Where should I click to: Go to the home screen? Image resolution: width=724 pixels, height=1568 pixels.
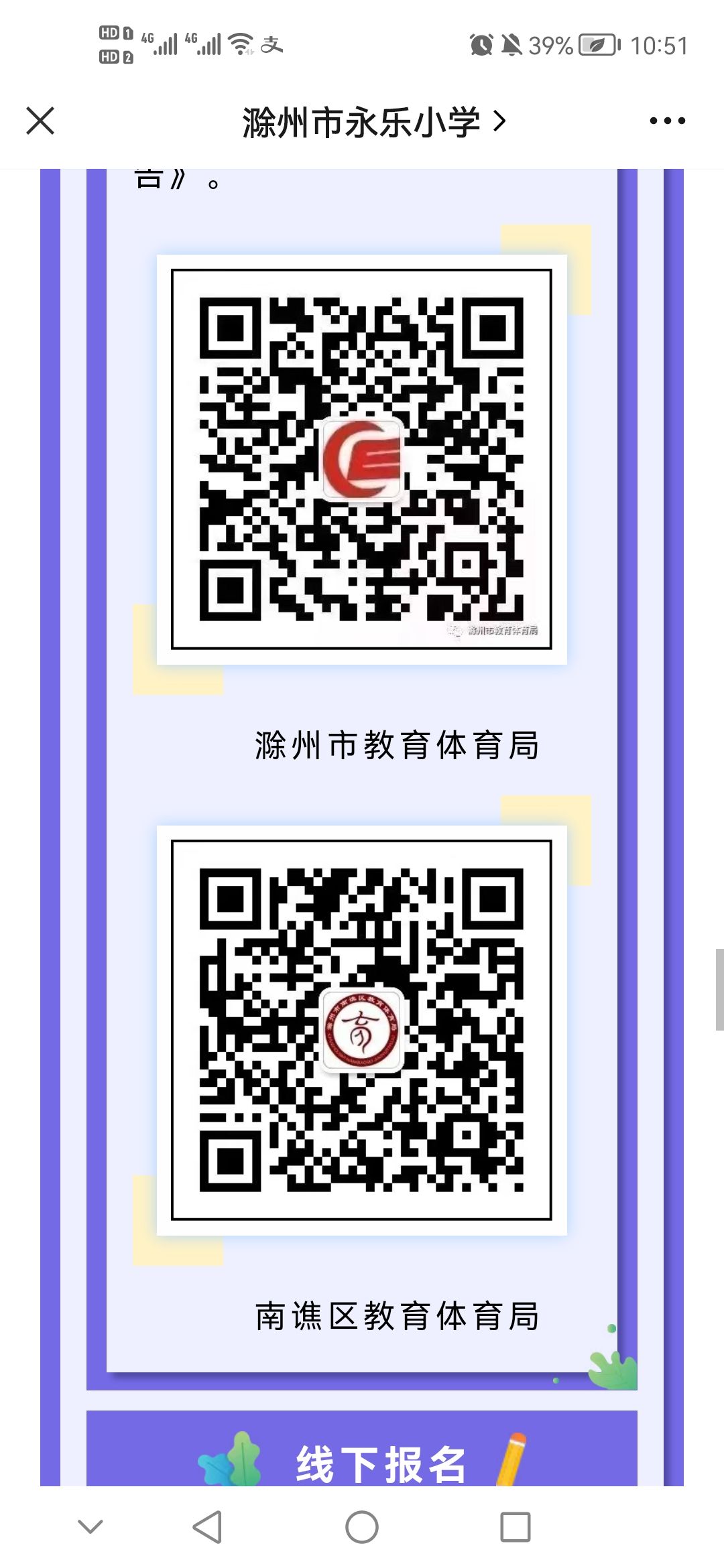pos(362,1527)
